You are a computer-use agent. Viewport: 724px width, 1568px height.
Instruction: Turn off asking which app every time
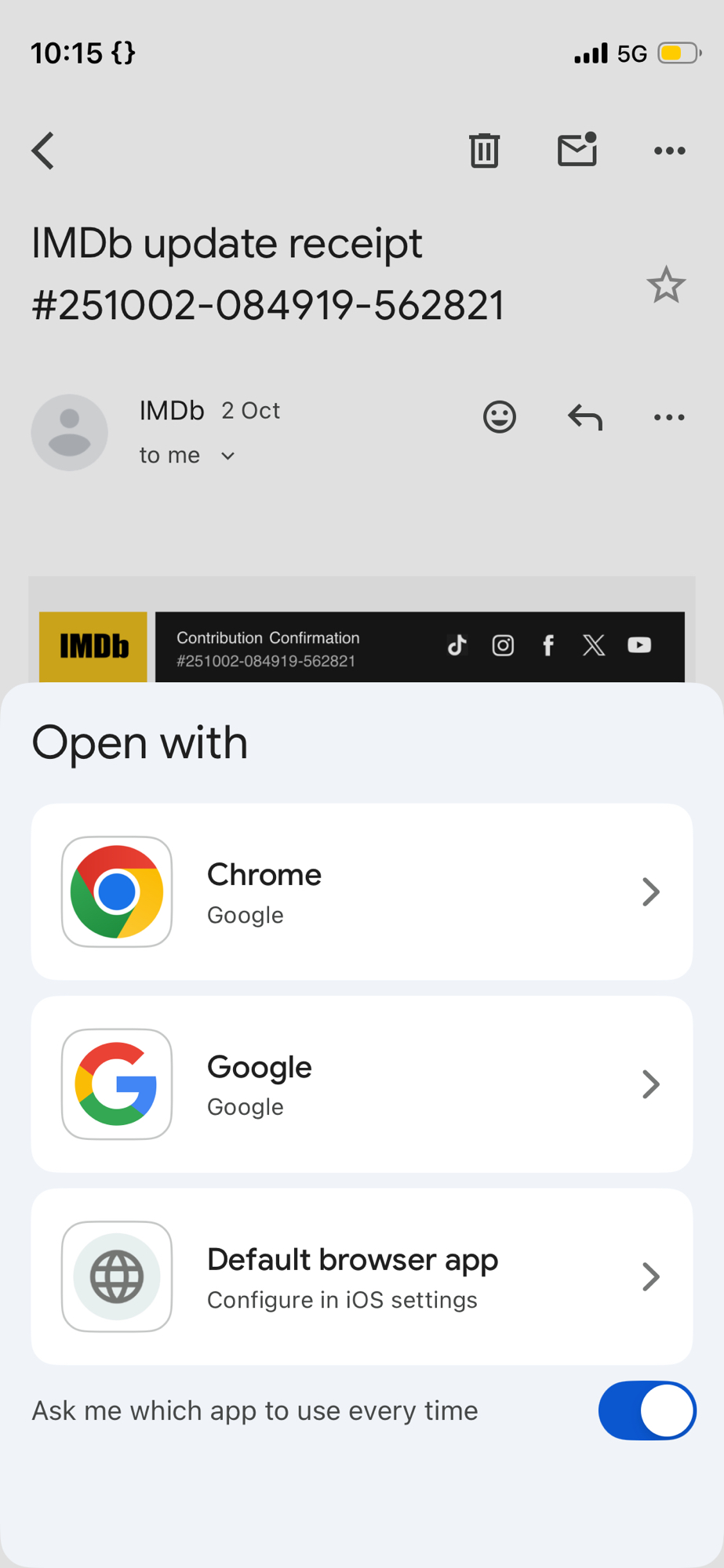click(x=646, y=1410)
